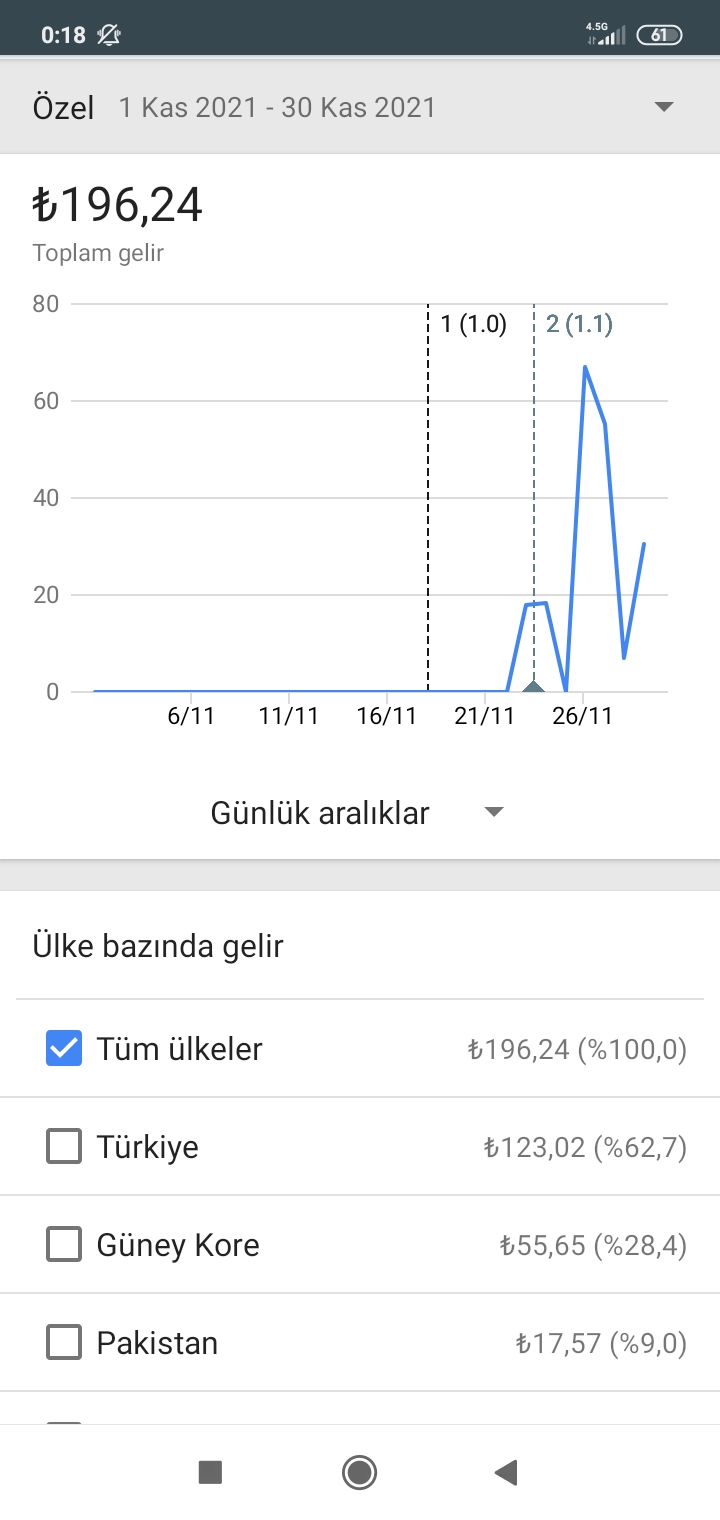
Task: Select the Türkiye checkbox
Action: pos(64,1146)
